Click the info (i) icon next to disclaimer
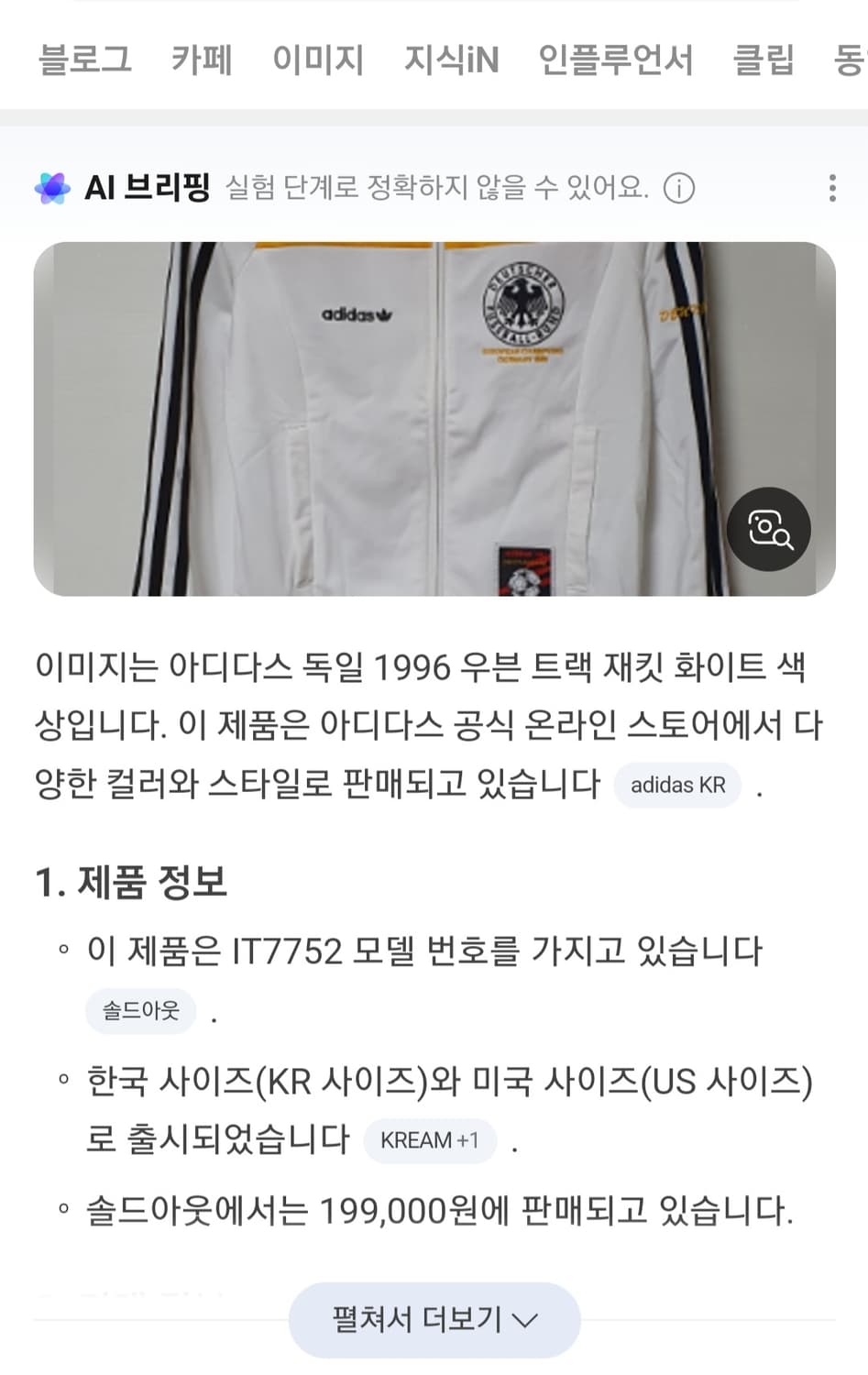 [x=678, y=189]
